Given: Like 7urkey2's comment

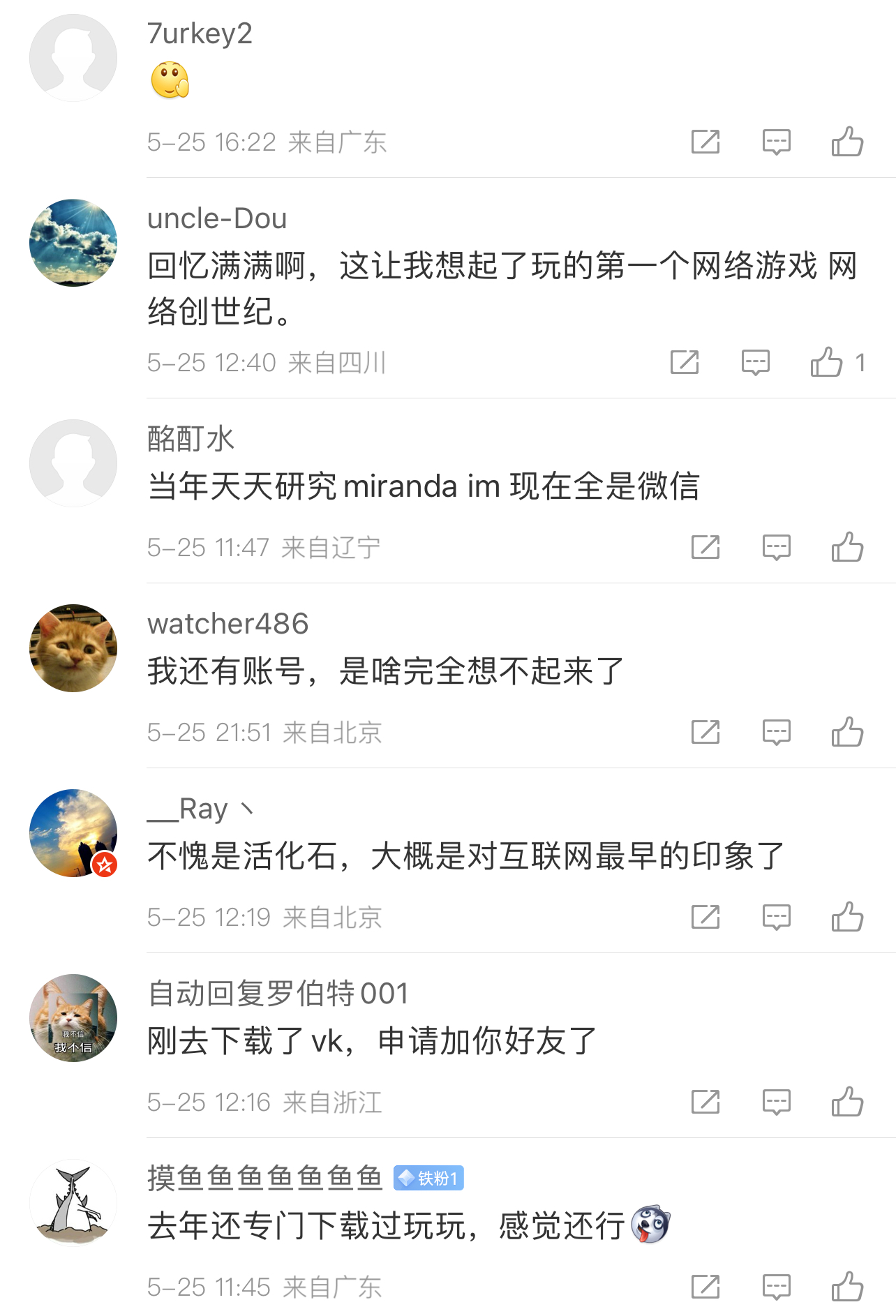Looking at the screenshot, I should click(847, 142).
